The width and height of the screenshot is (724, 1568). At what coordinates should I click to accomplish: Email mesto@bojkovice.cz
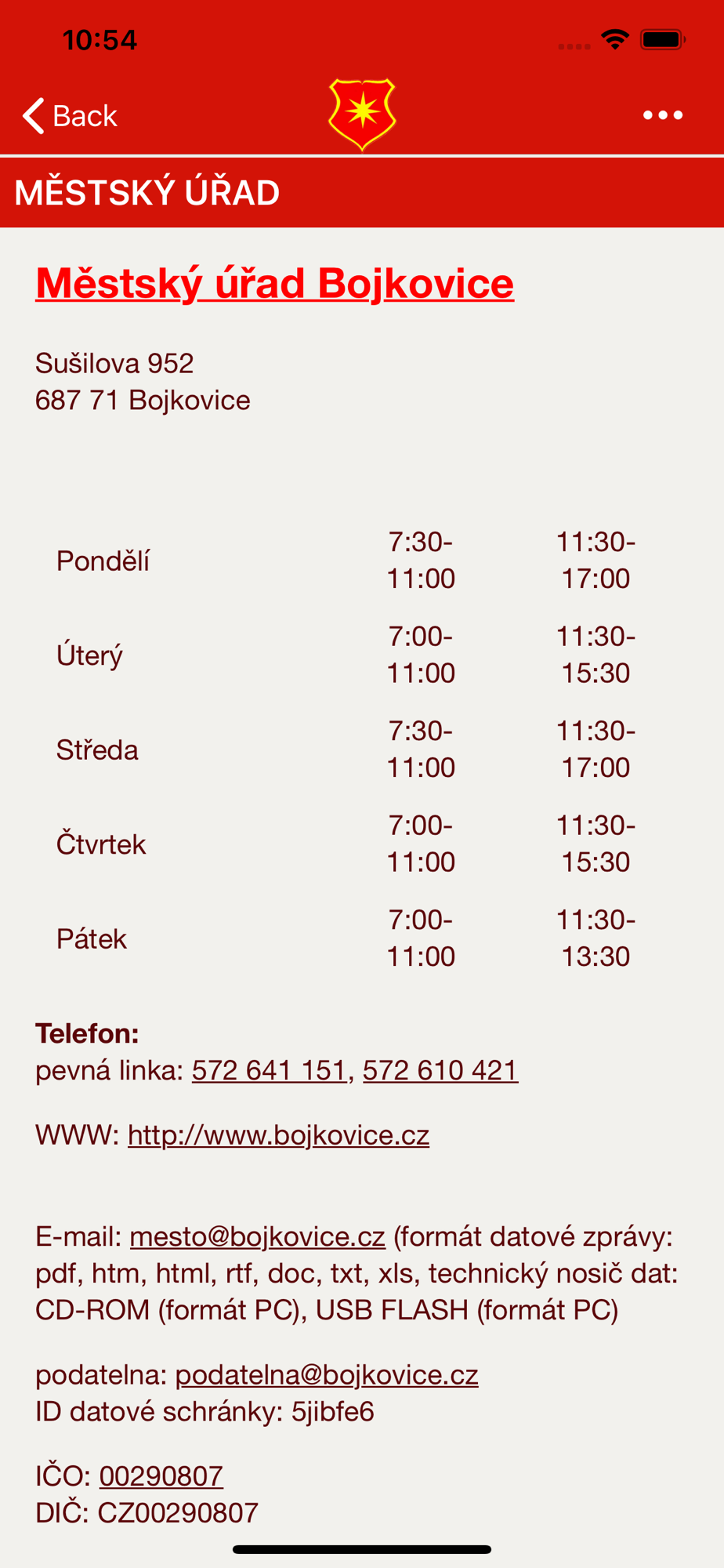(257, 1236)
